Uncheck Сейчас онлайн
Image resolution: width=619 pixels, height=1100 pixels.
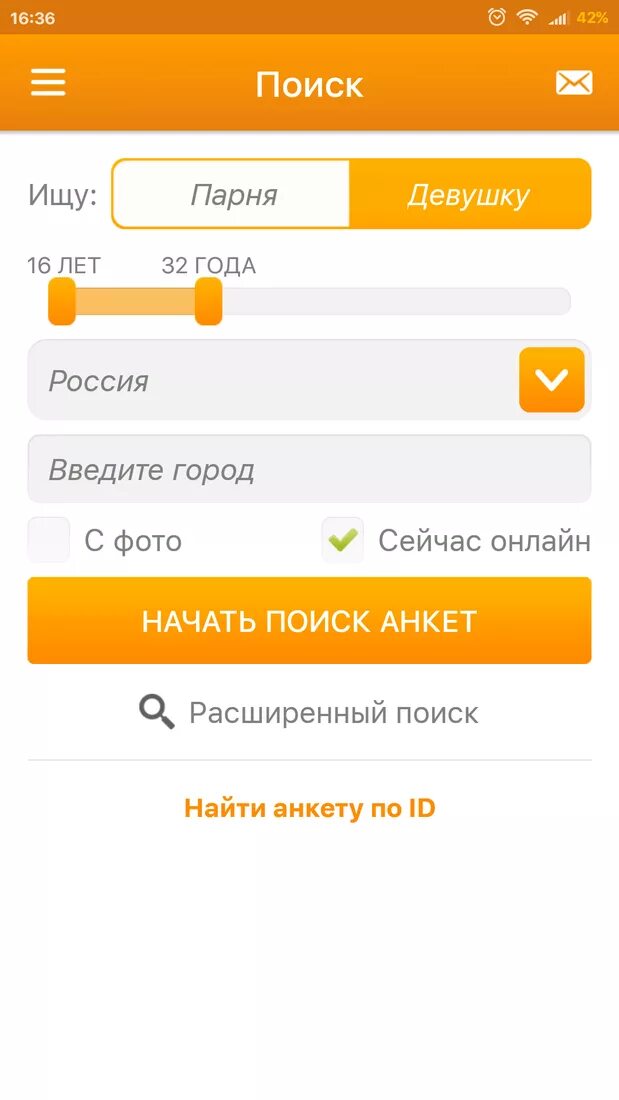coord(343,540)
